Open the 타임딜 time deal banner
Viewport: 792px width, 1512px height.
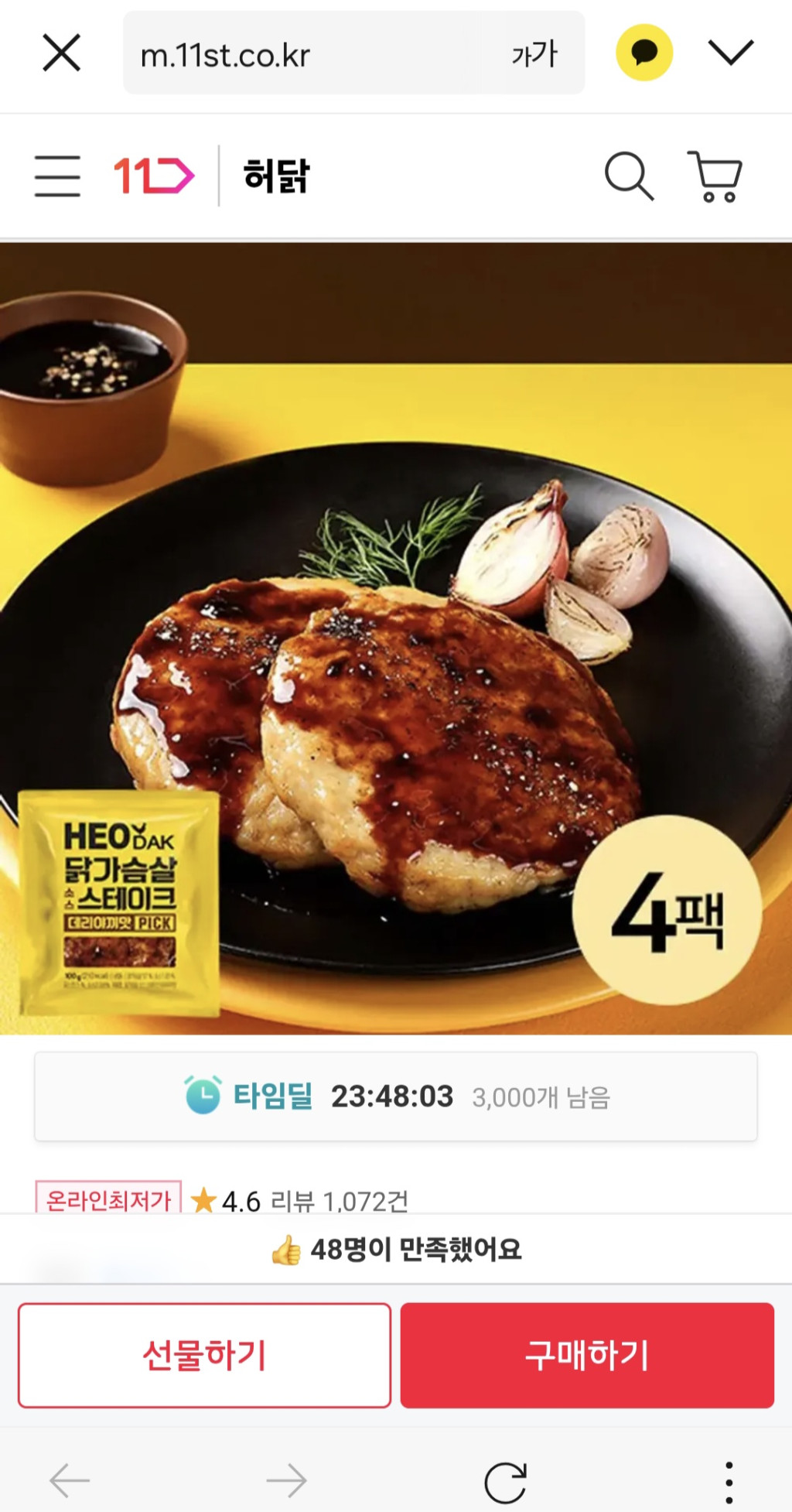(396, 1096)
